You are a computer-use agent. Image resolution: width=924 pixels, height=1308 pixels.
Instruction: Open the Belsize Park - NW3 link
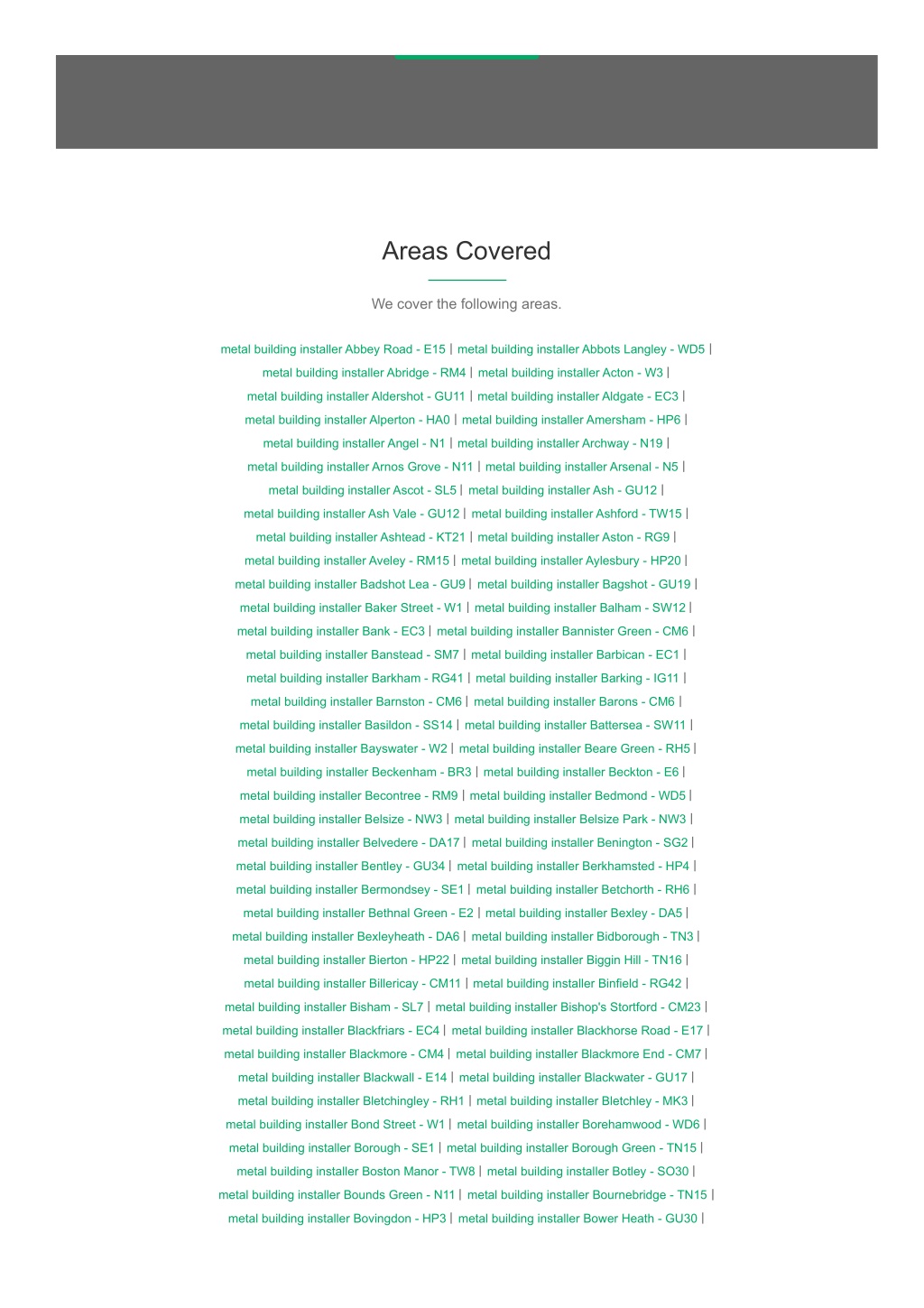point(570,819)
